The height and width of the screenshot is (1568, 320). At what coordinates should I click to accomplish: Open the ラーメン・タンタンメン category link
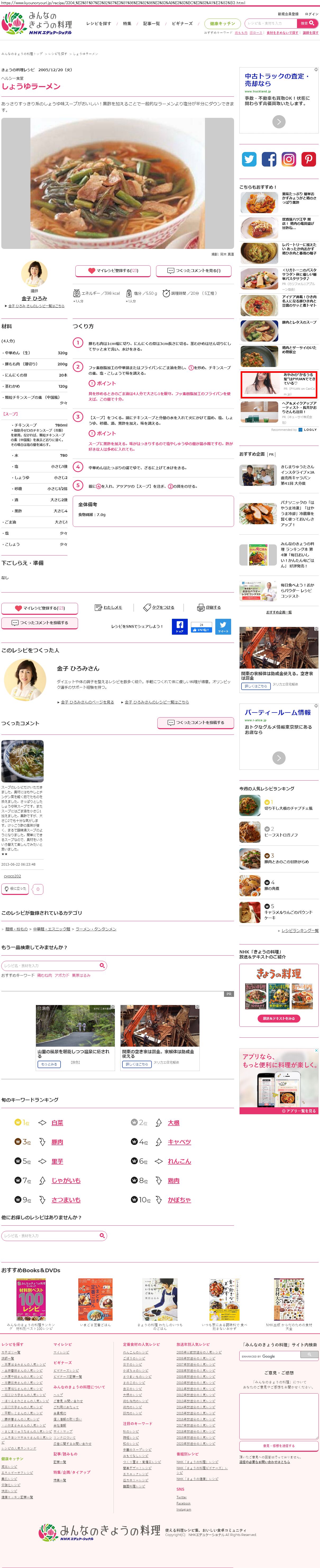96,929
